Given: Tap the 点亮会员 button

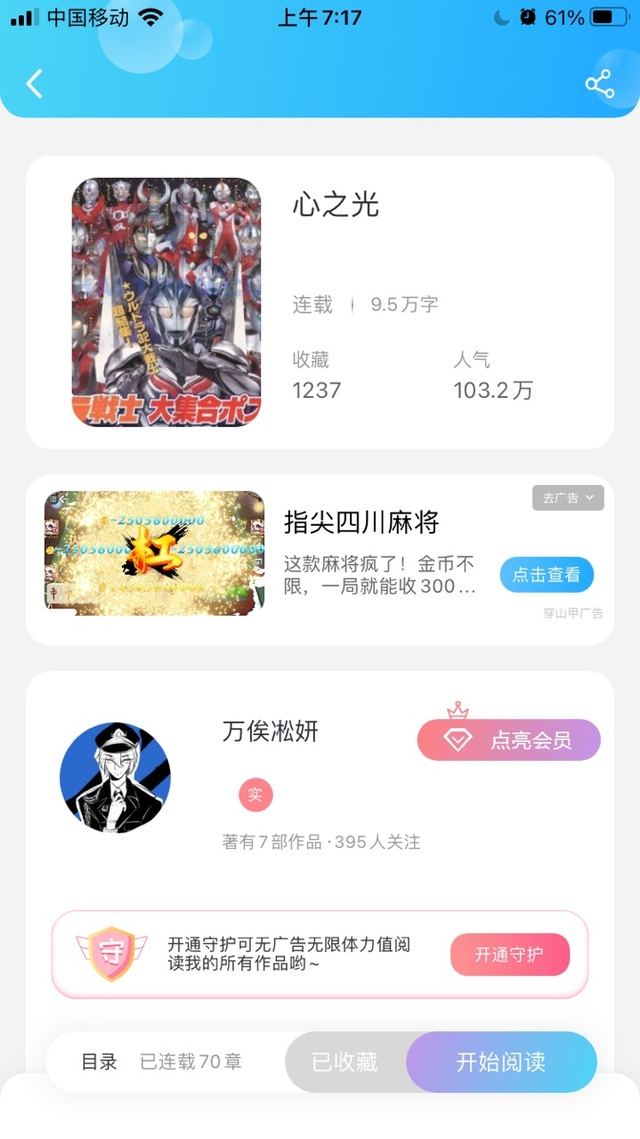Looking at the screenshot, I should pyautogui.click(x=509, y=740).
